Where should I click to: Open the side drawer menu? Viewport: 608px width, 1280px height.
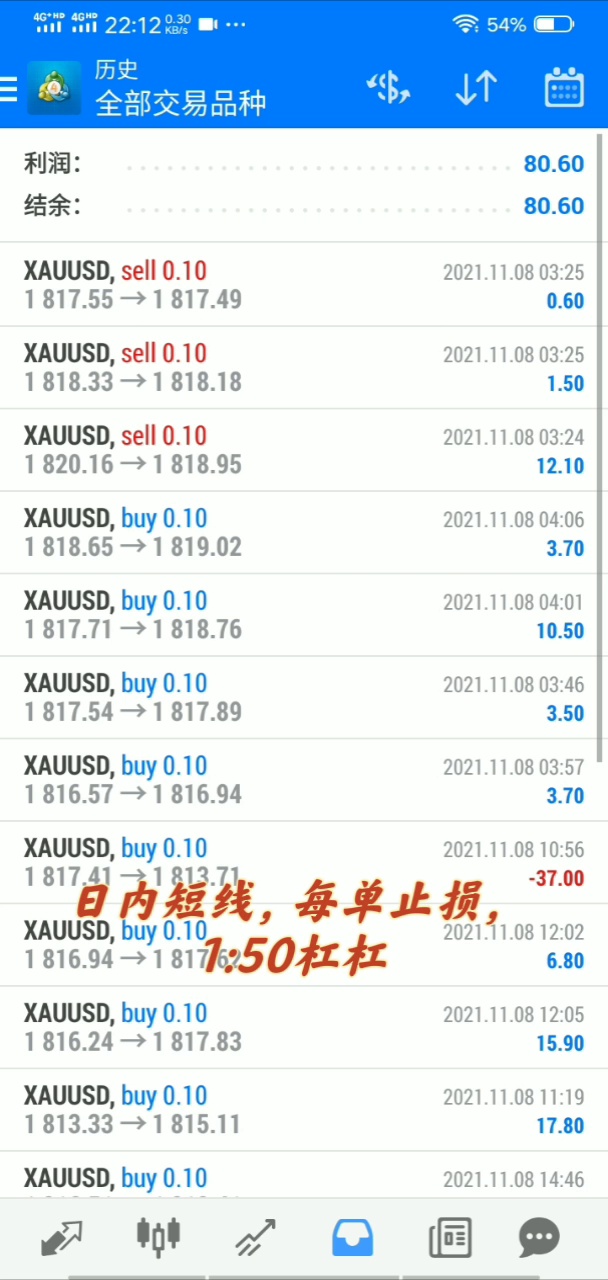(8, 89)
